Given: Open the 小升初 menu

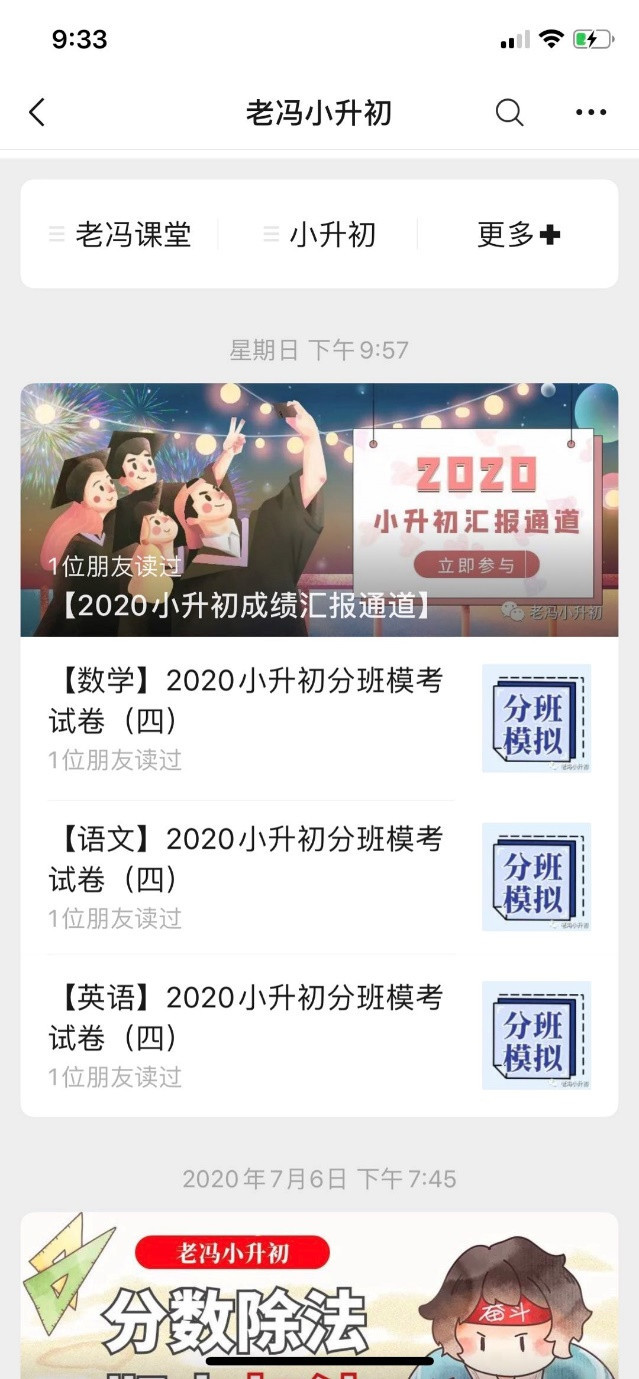Looking at the screenshot, I should point(320,235).
